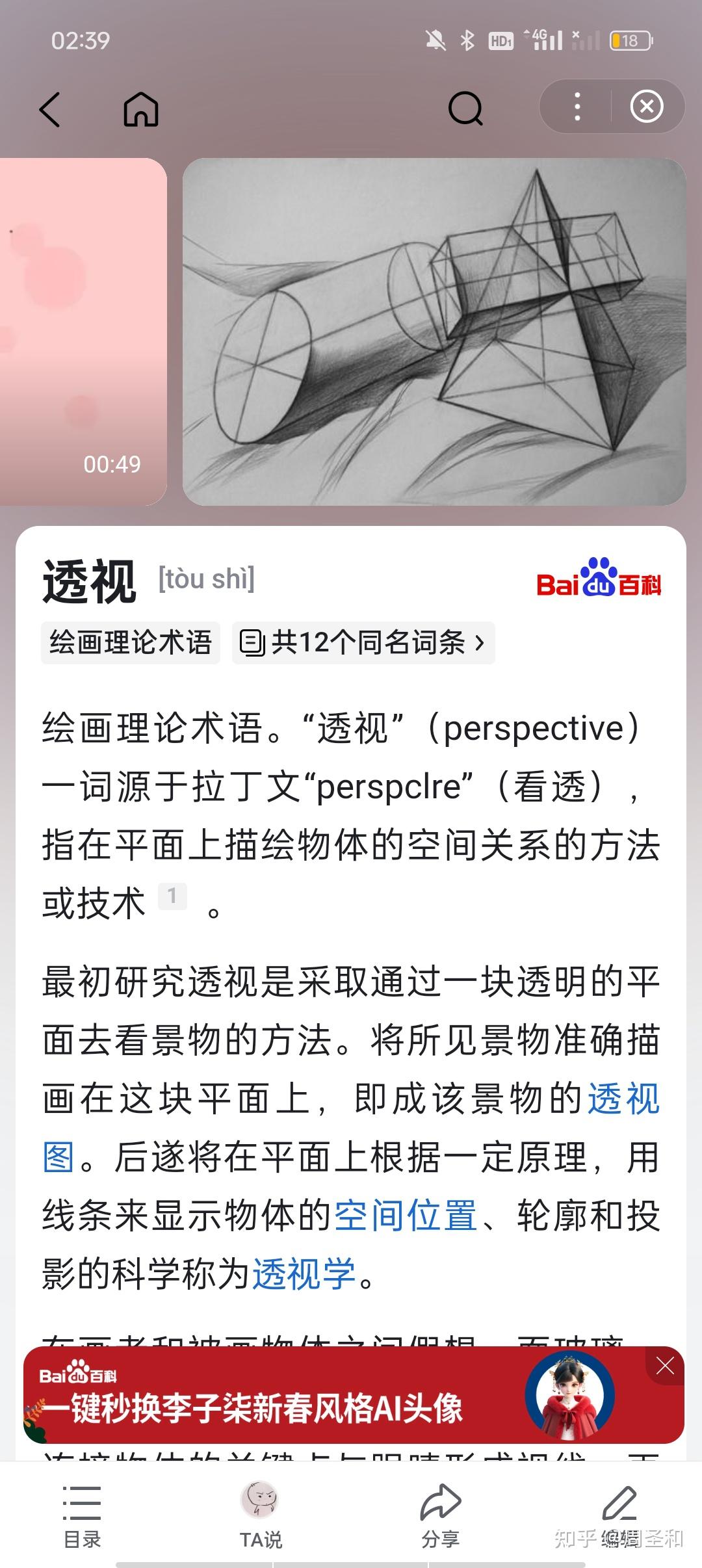Open the 李子柒新春风格AI头像 banner
This screenshot has height=1568, width=702.
273,1407
